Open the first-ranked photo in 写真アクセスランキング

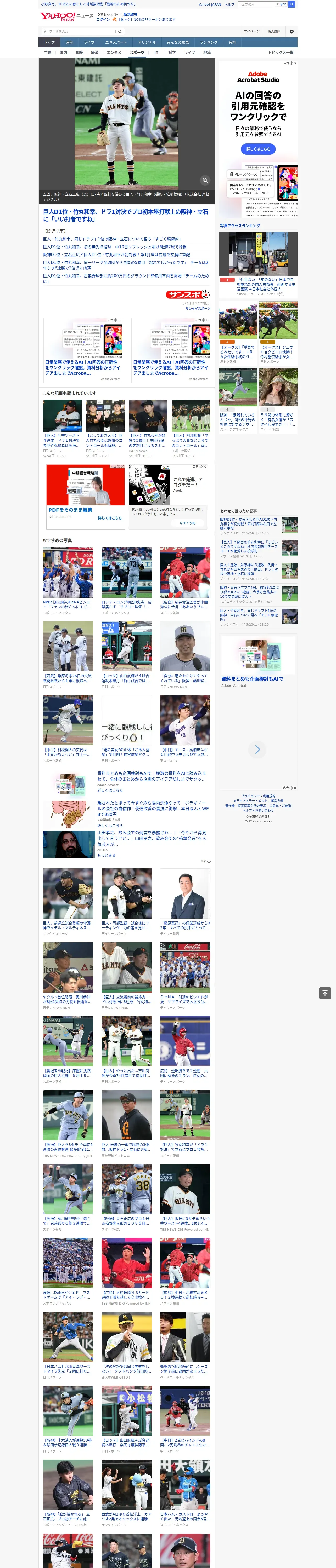(259, 254)
